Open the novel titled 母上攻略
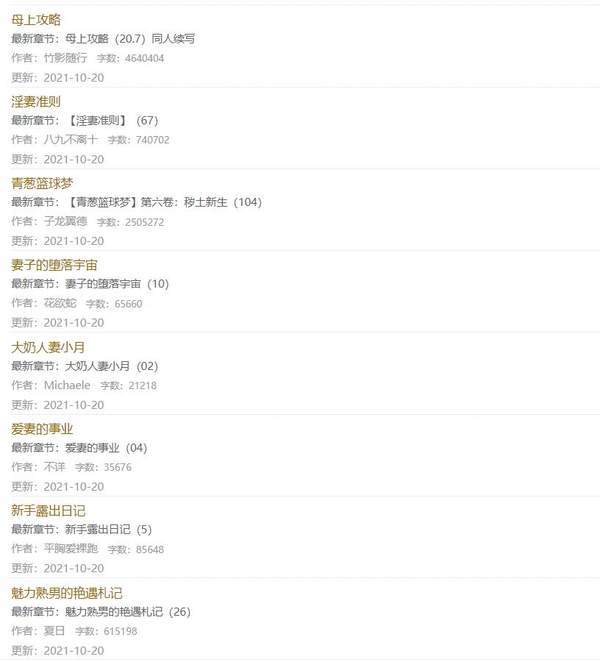Image resolution: width=600 pixels, height=662 pixels. 36,20
